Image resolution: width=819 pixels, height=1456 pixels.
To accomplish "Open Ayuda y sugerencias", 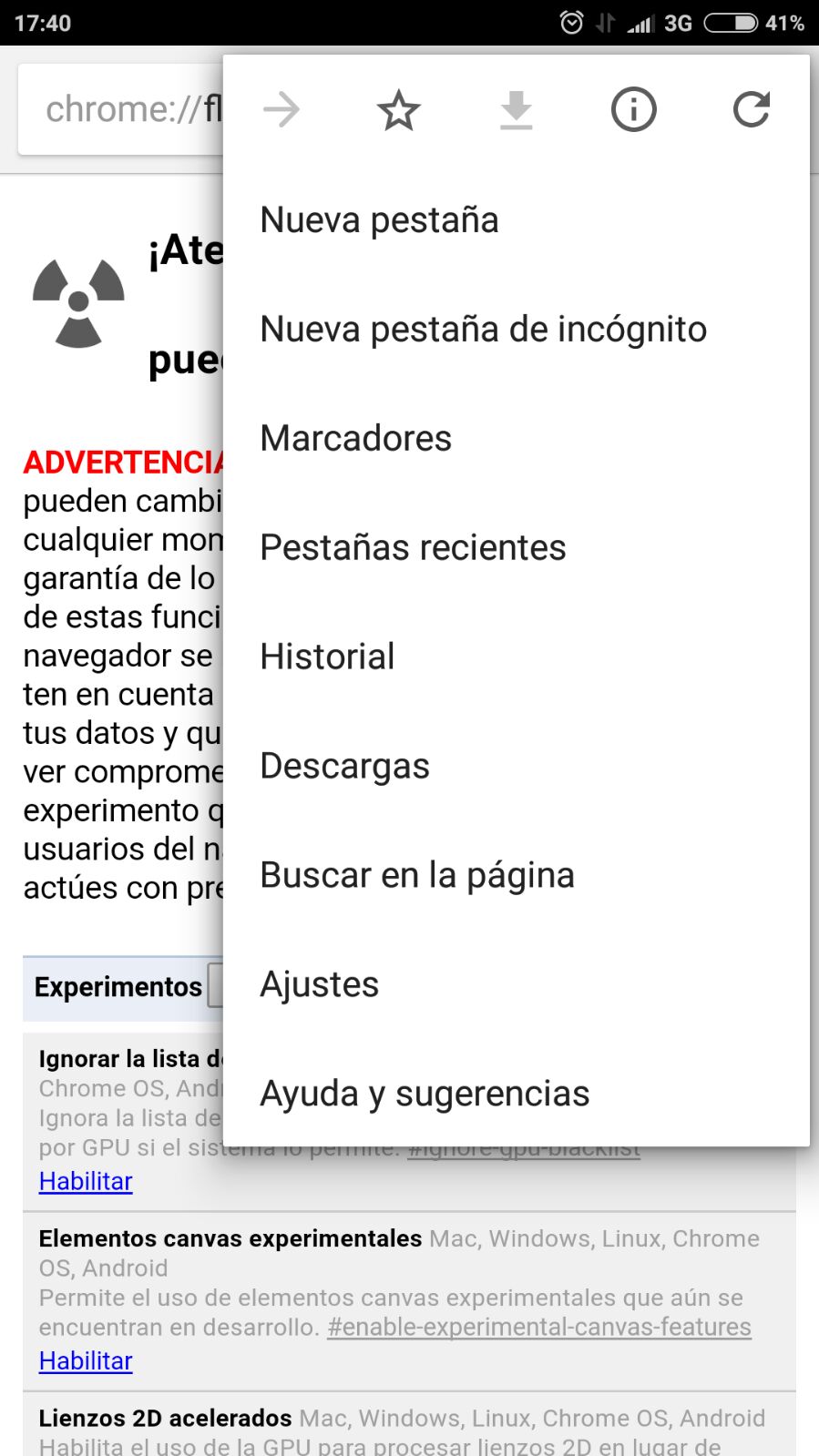I will pyautogui.click(x=517, y=1095).
